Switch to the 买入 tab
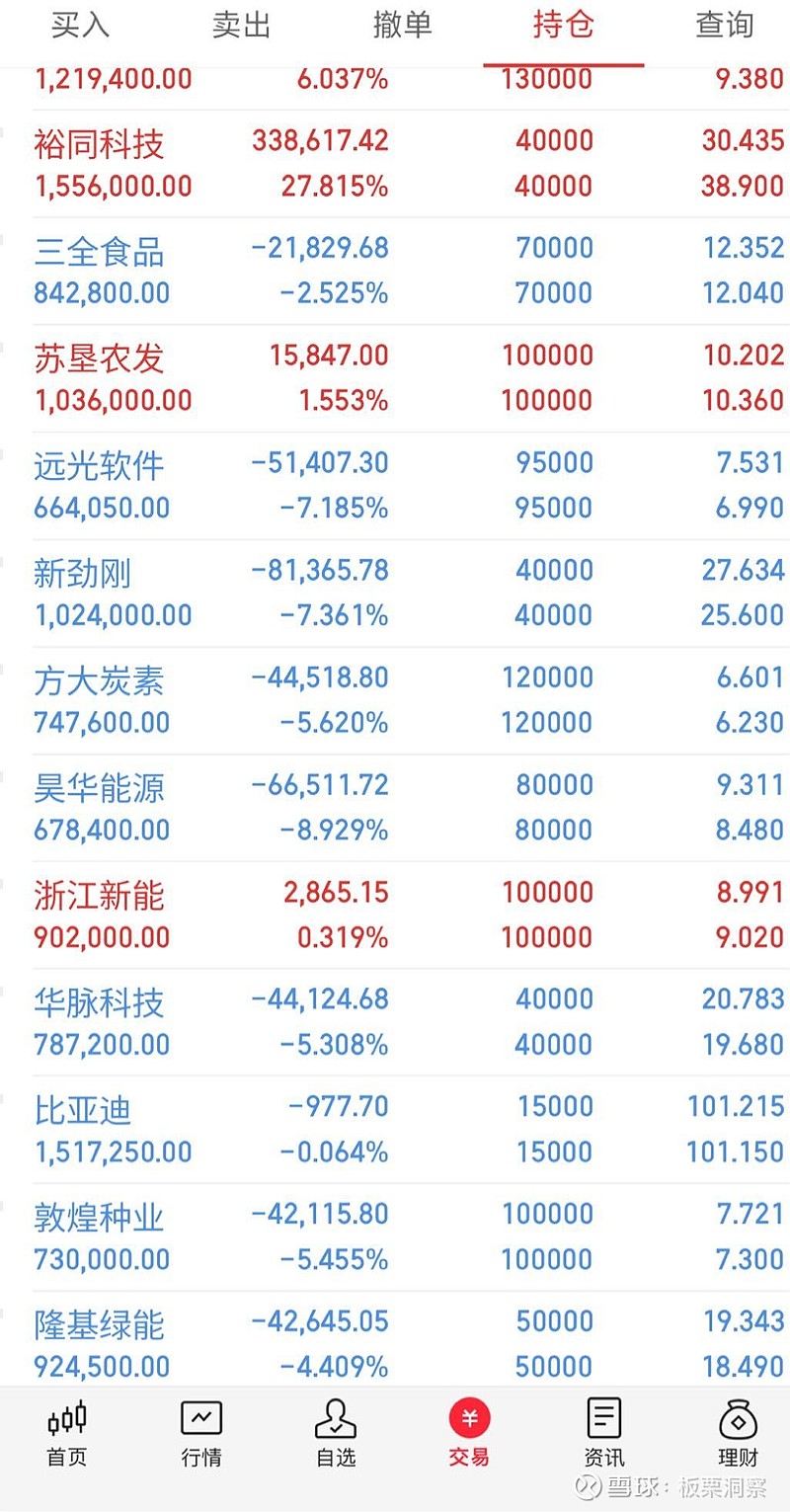790x1512 pixels. click(x=80, y=25)
